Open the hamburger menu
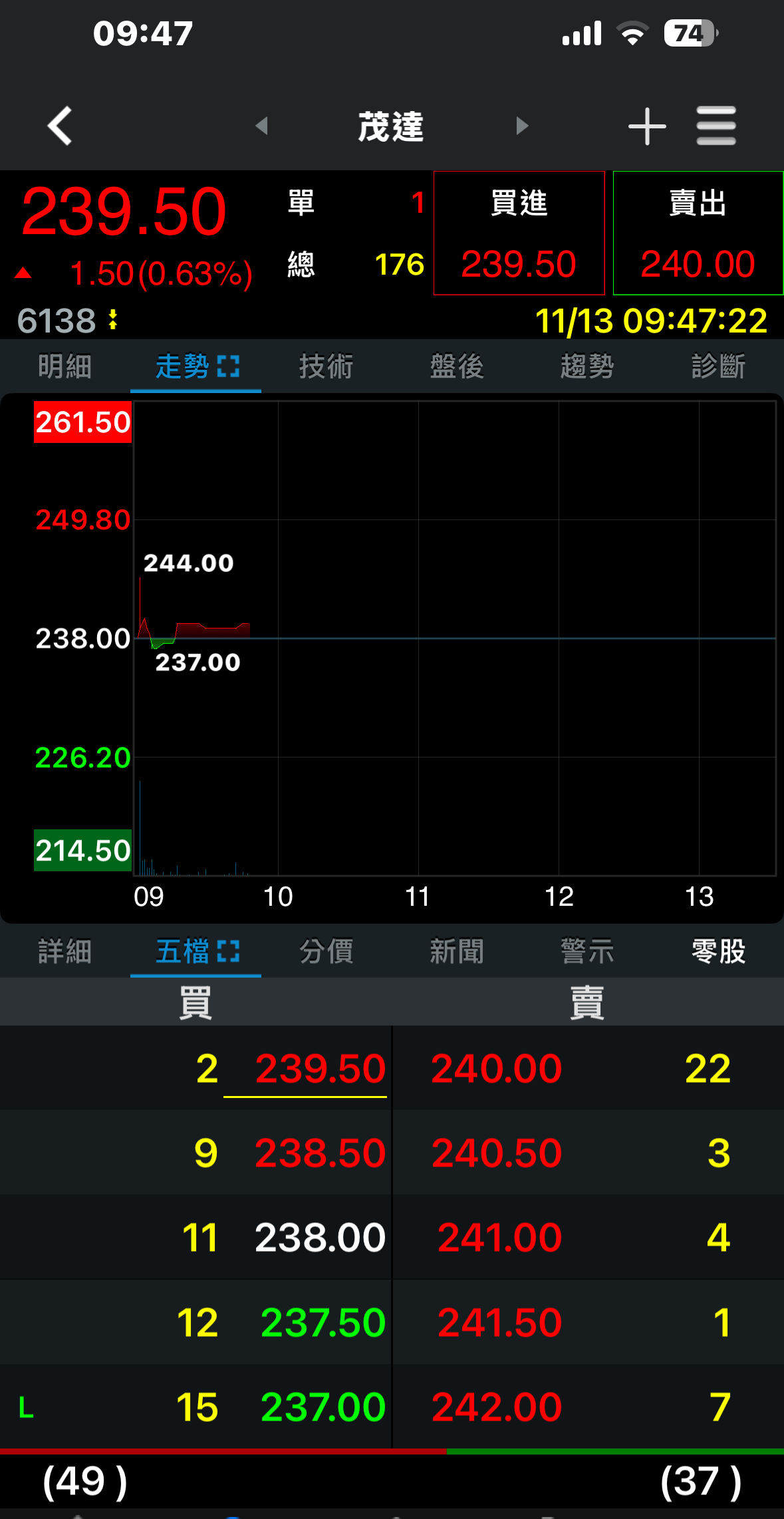Screen dimensions: 784x1519 tap(716, 126)
